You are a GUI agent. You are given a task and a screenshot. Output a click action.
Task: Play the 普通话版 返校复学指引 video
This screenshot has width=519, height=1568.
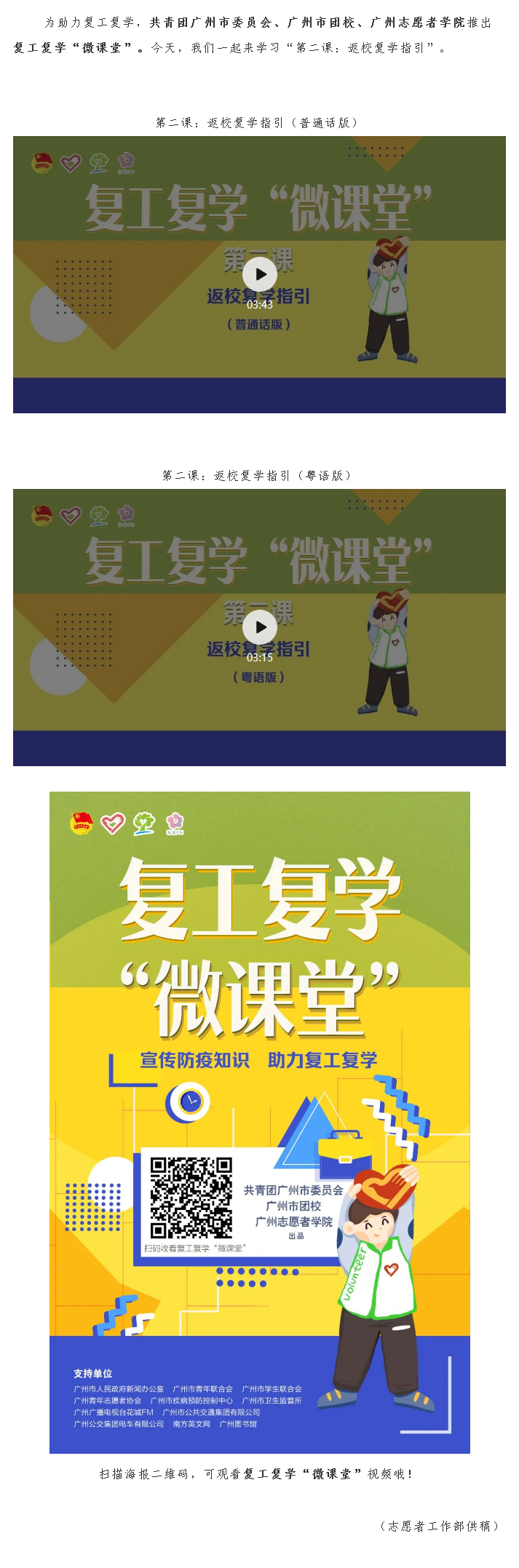pyautogui.click(x=260, y=274)
